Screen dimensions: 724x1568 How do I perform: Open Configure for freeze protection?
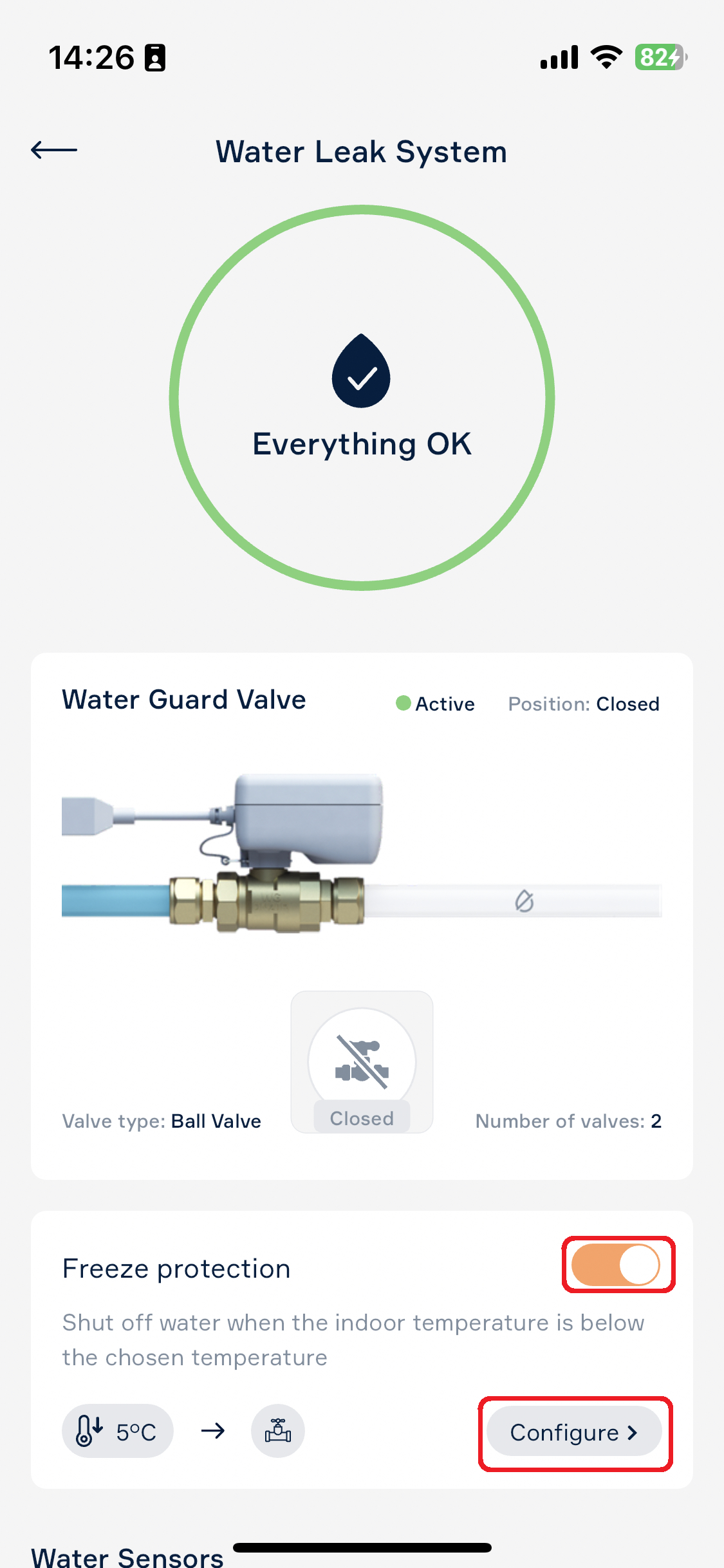(574, 1432)
